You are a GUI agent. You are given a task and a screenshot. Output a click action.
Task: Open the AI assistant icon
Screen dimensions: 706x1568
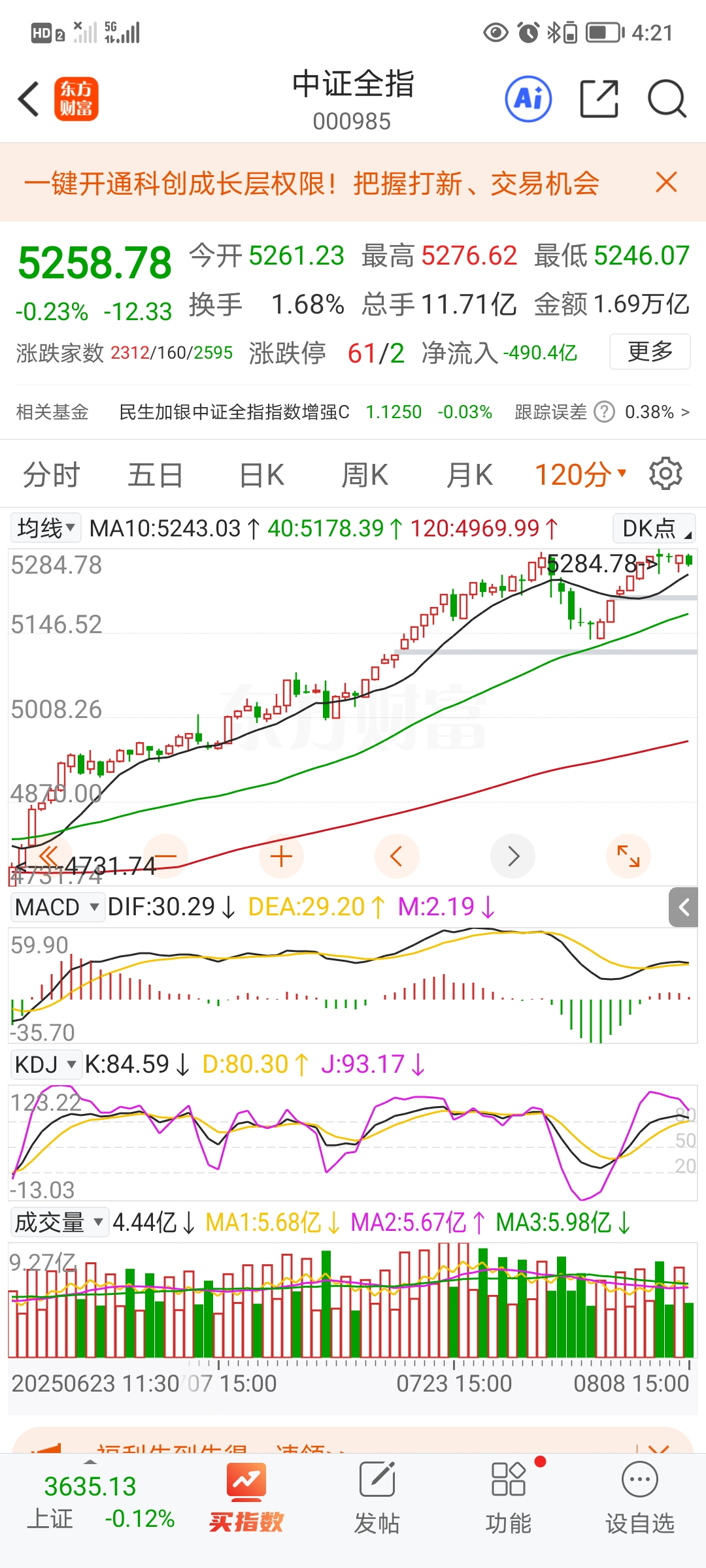(x=528, y=99)
